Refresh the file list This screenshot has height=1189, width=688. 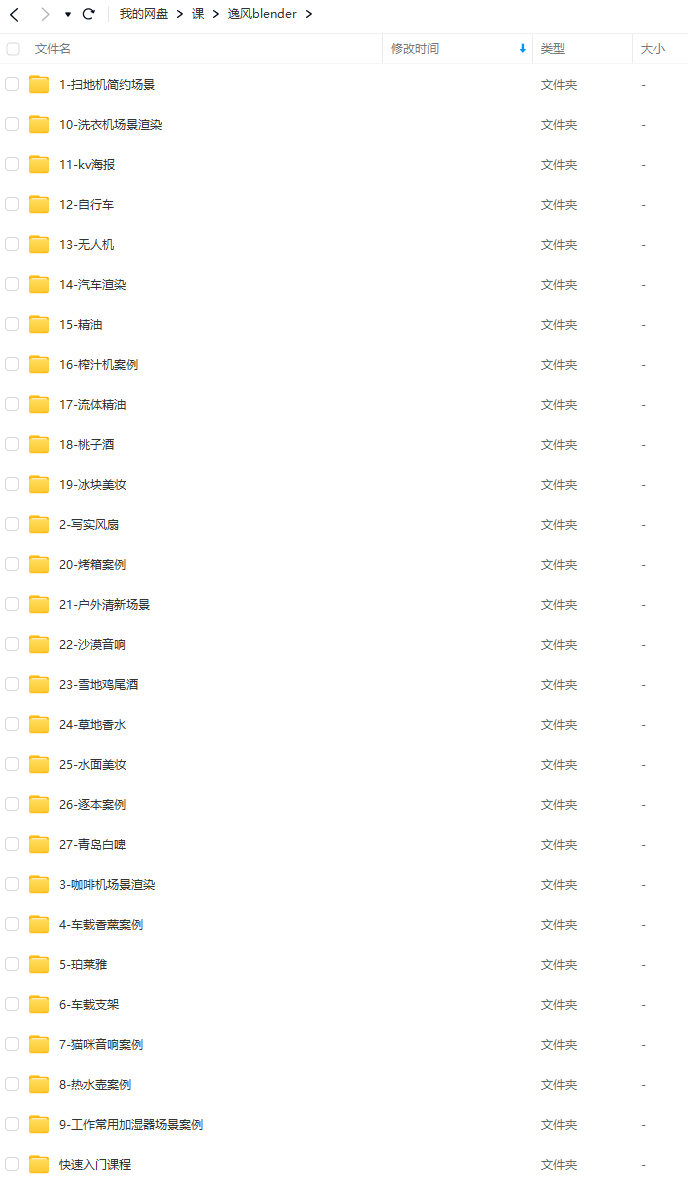(x=88, y=14)
